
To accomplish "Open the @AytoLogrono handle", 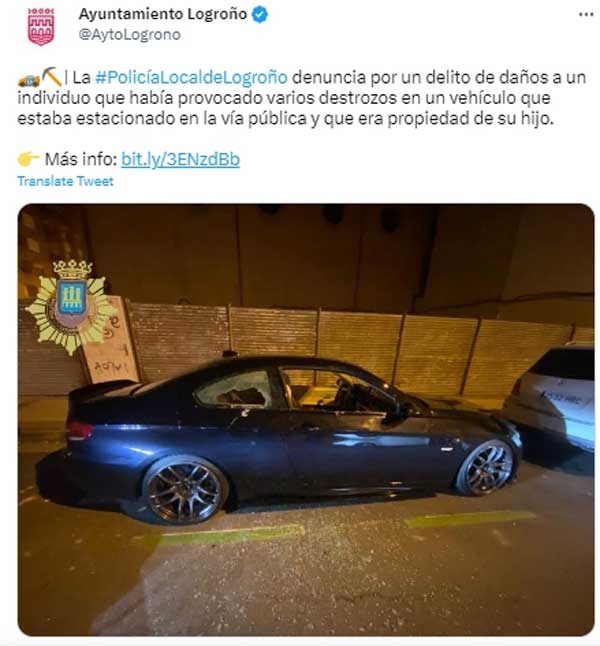I will coord(129,34).
